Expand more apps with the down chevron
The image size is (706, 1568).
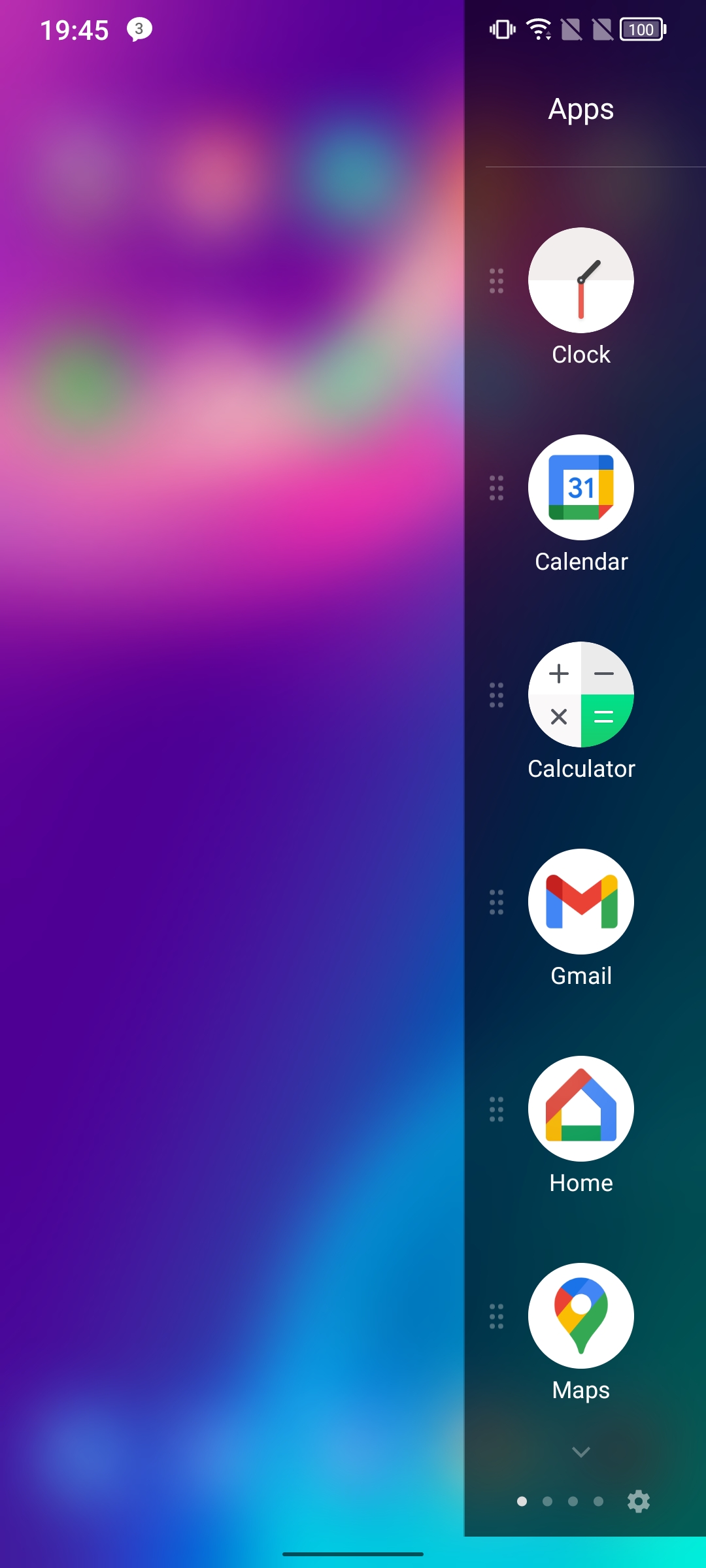pos(580,1452)
